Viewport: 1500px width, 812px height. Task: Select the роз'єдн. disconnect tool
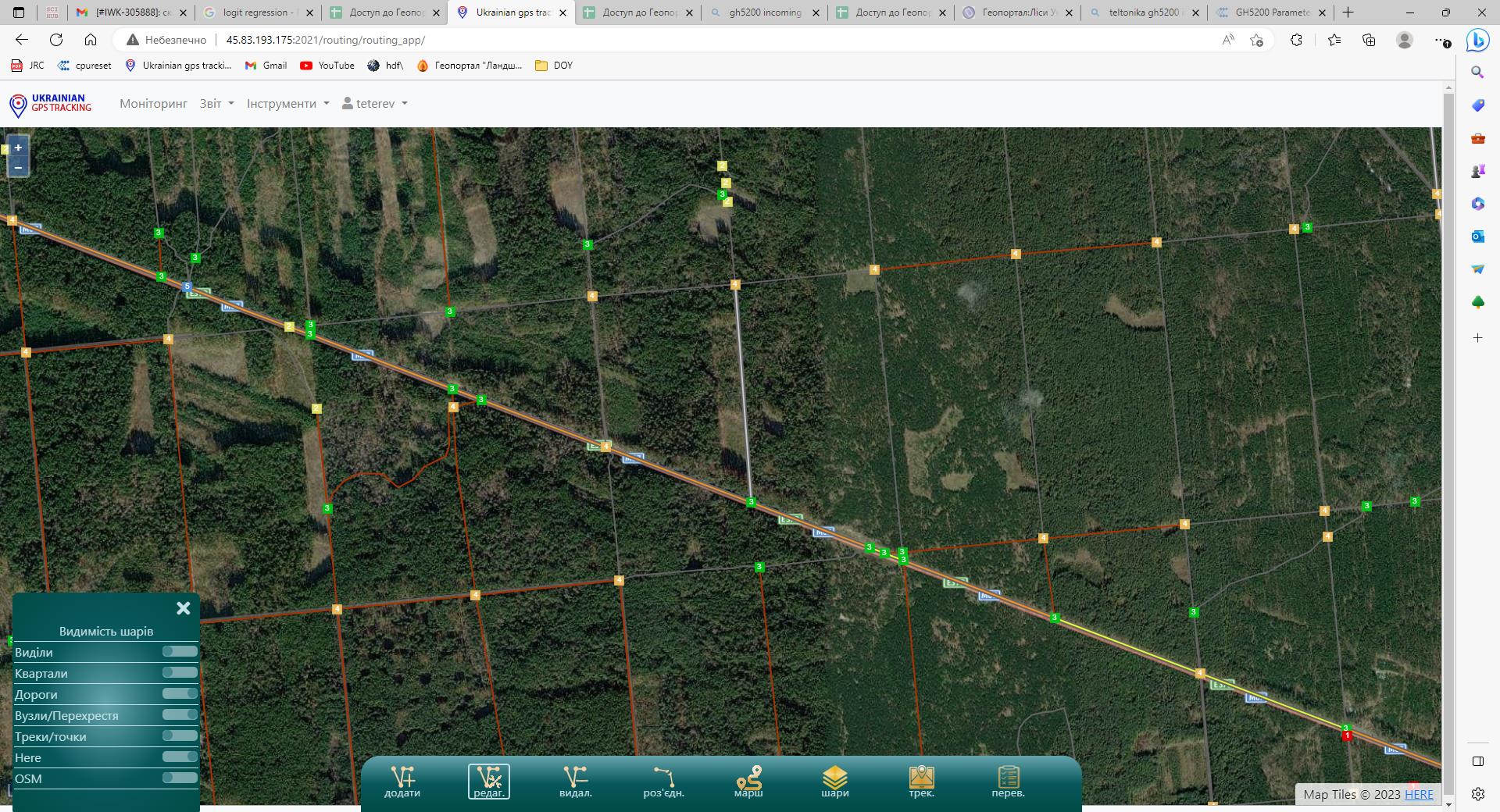[663, 782]
